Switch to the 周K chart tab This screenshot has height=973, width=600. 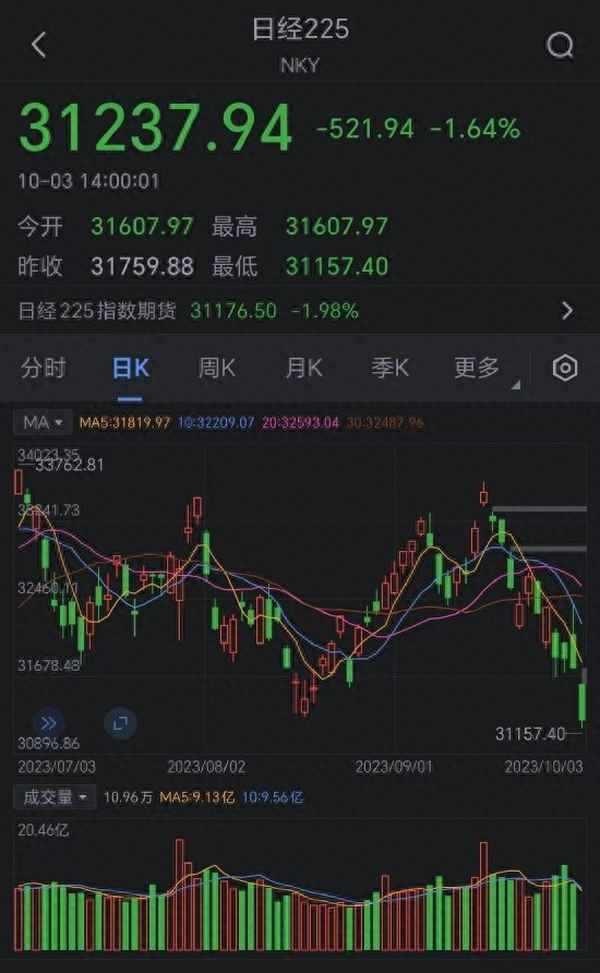click(x=217, y=368)
